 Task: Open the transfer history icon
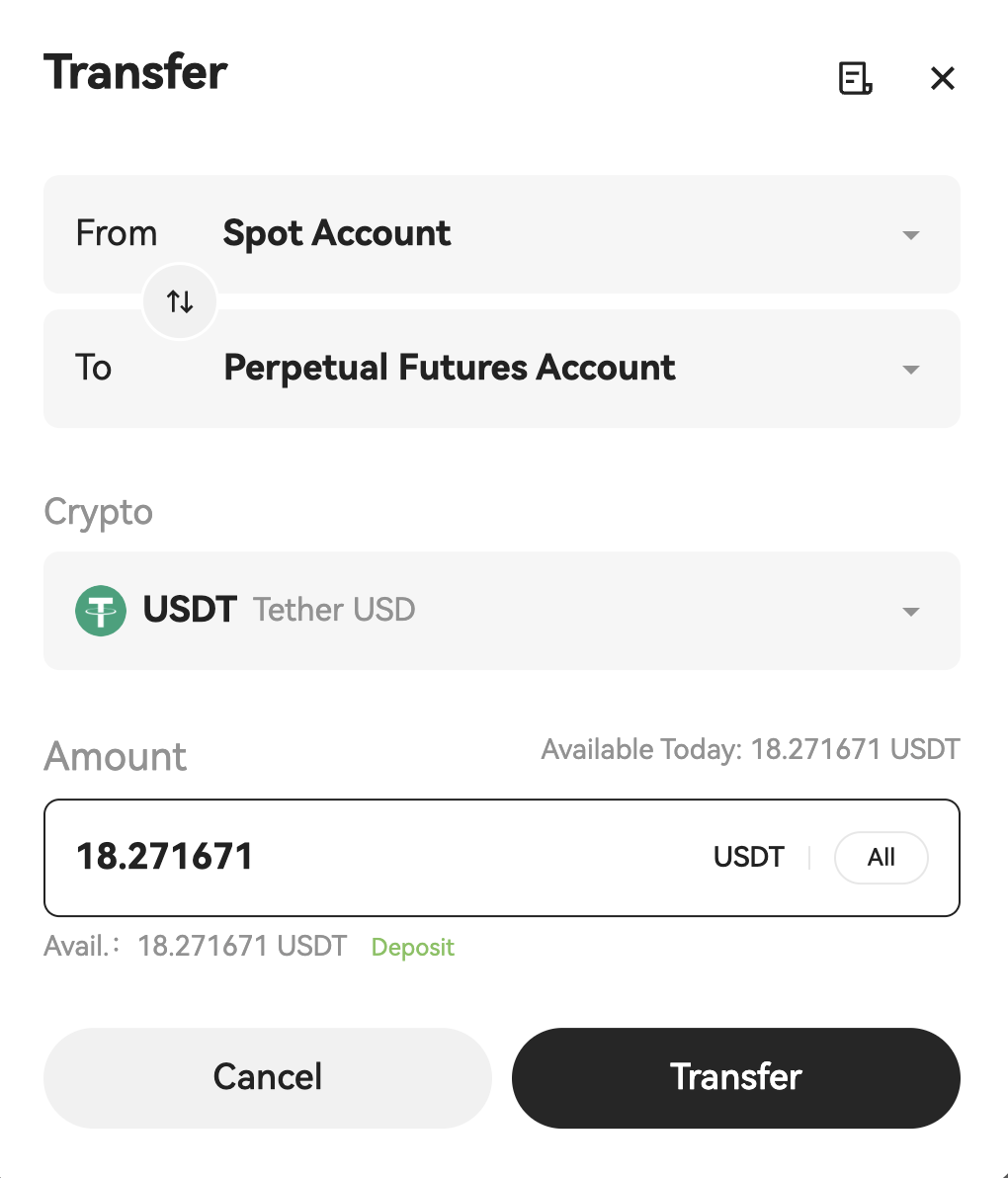855,78
